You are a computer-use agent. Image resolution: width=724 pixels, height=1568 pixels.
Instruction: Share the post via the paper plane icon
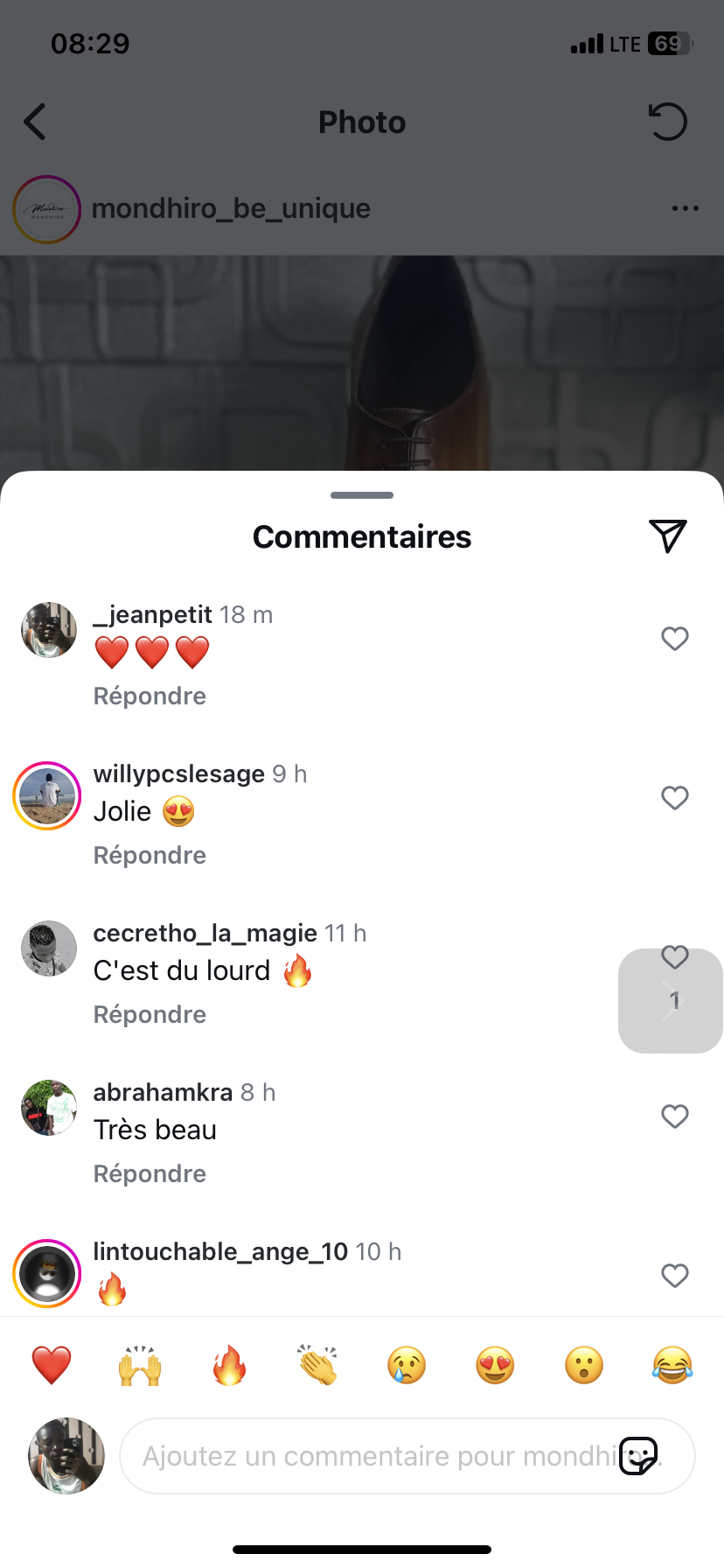tap(668, 536)
